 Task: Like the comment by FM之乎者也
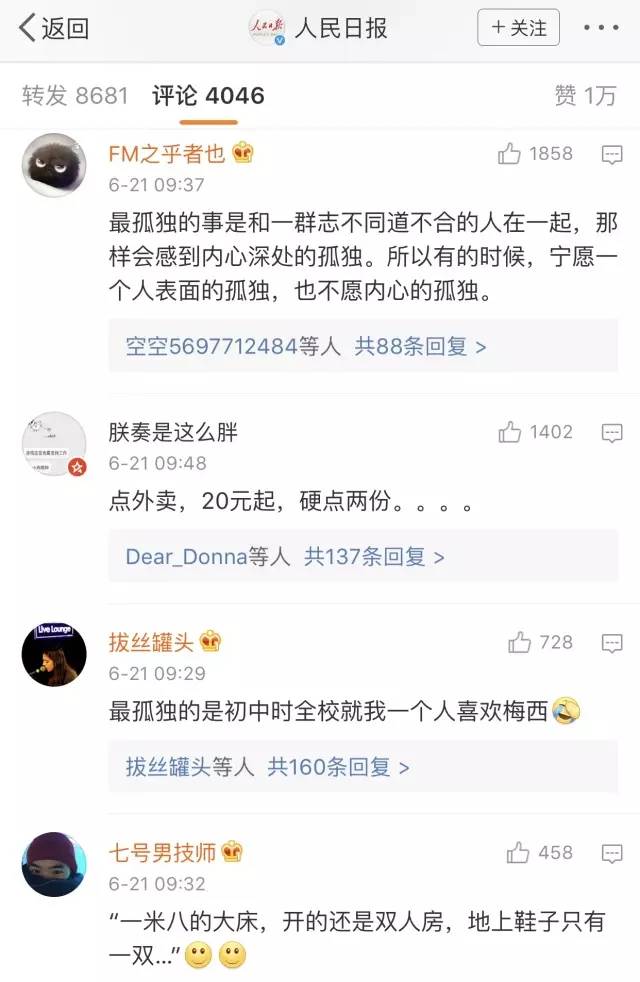(x=511, y=154)
